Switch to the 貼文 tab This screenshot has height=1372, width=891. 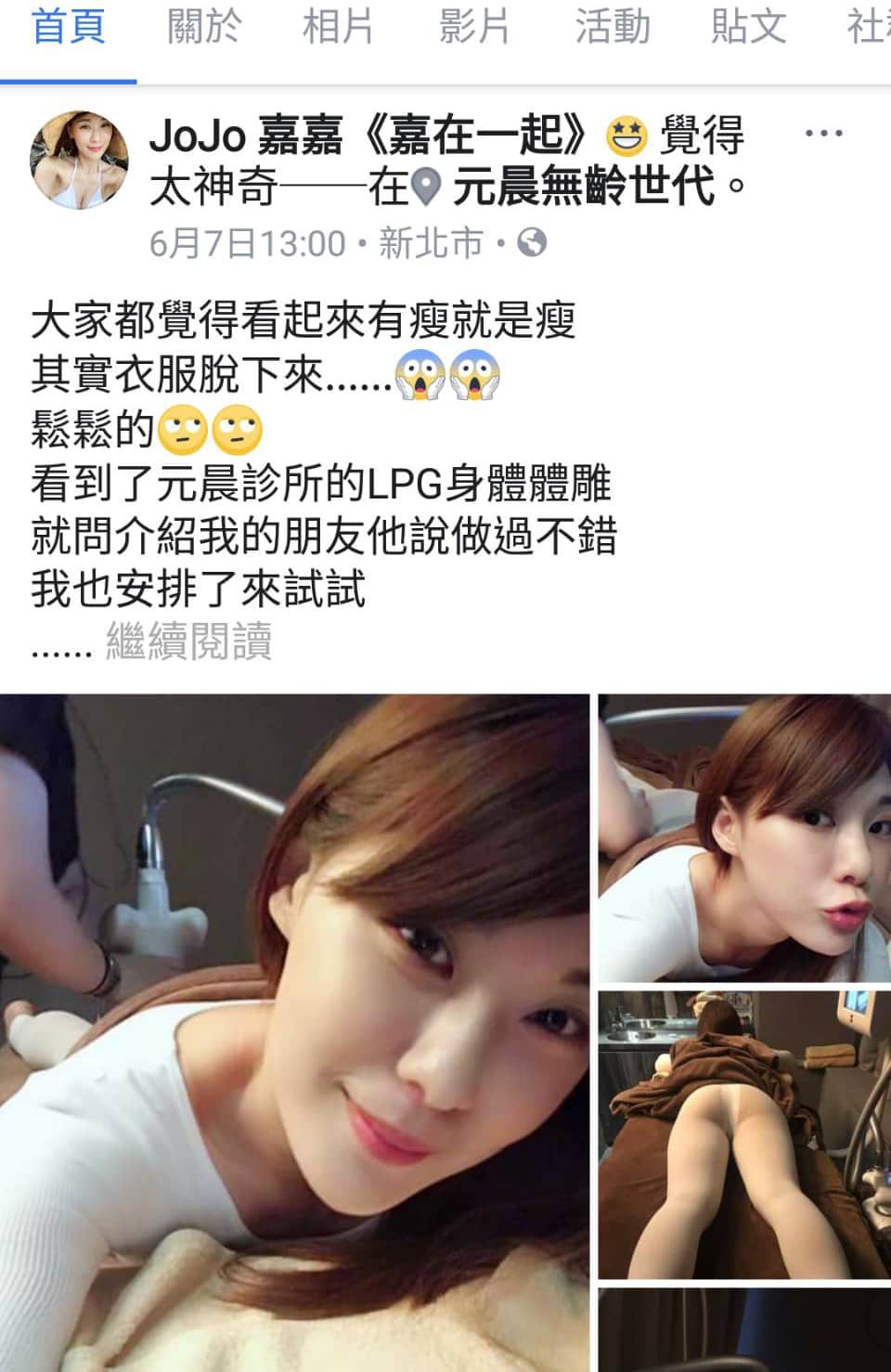(x=748, y=27)
